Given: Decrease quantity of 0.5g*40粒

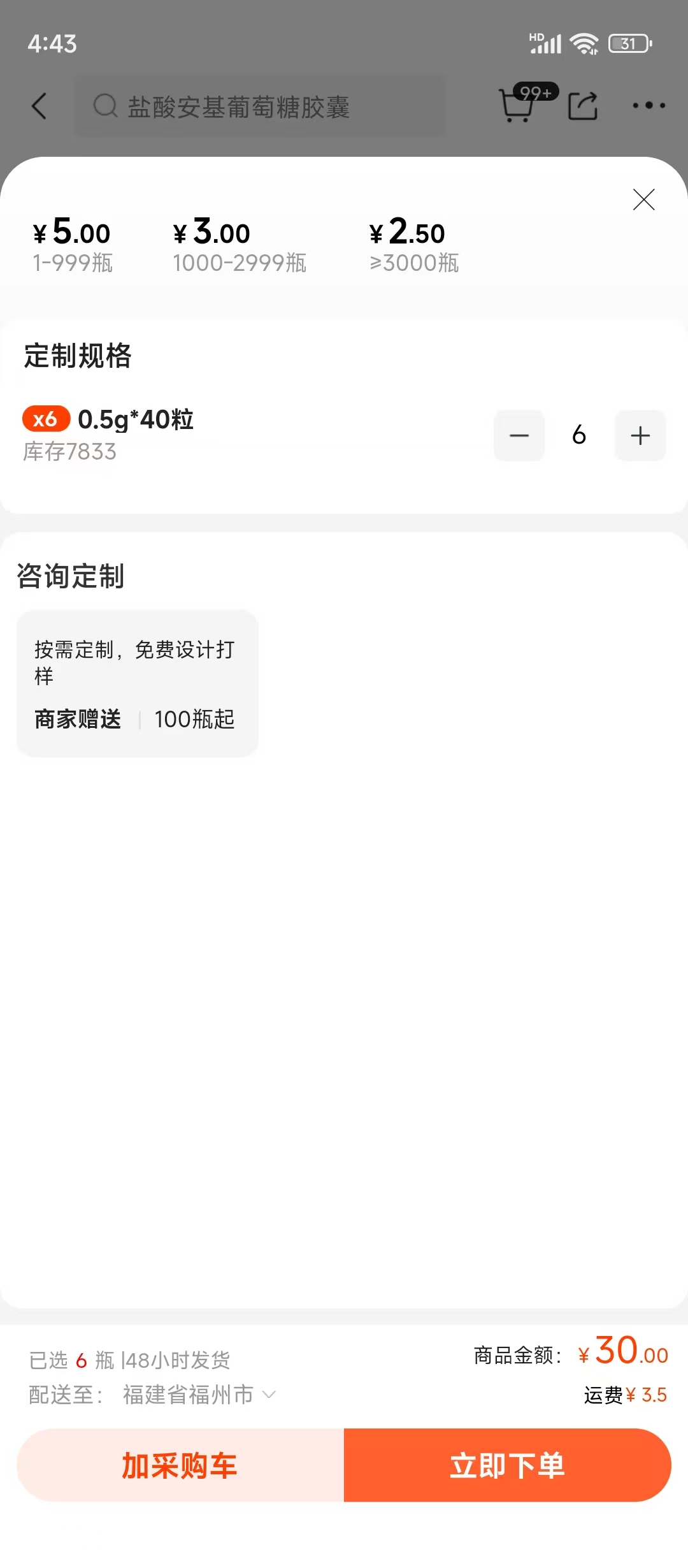Looking at the screenshot, I should (519, 435).
